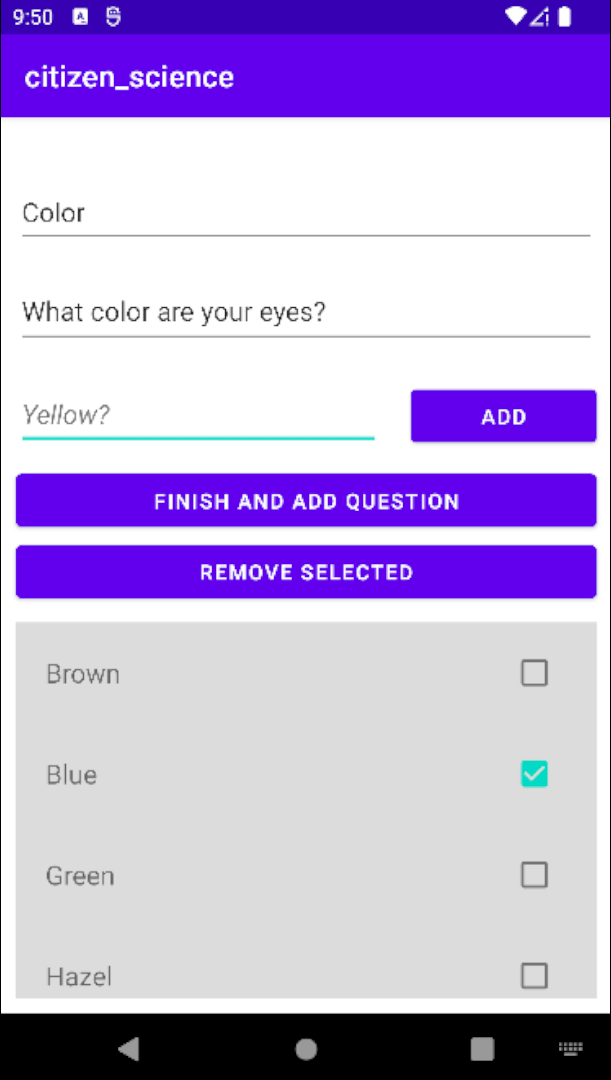611x1080 pixels.
Task: Tick the Hazel checkbox
Action: [534, 975]
